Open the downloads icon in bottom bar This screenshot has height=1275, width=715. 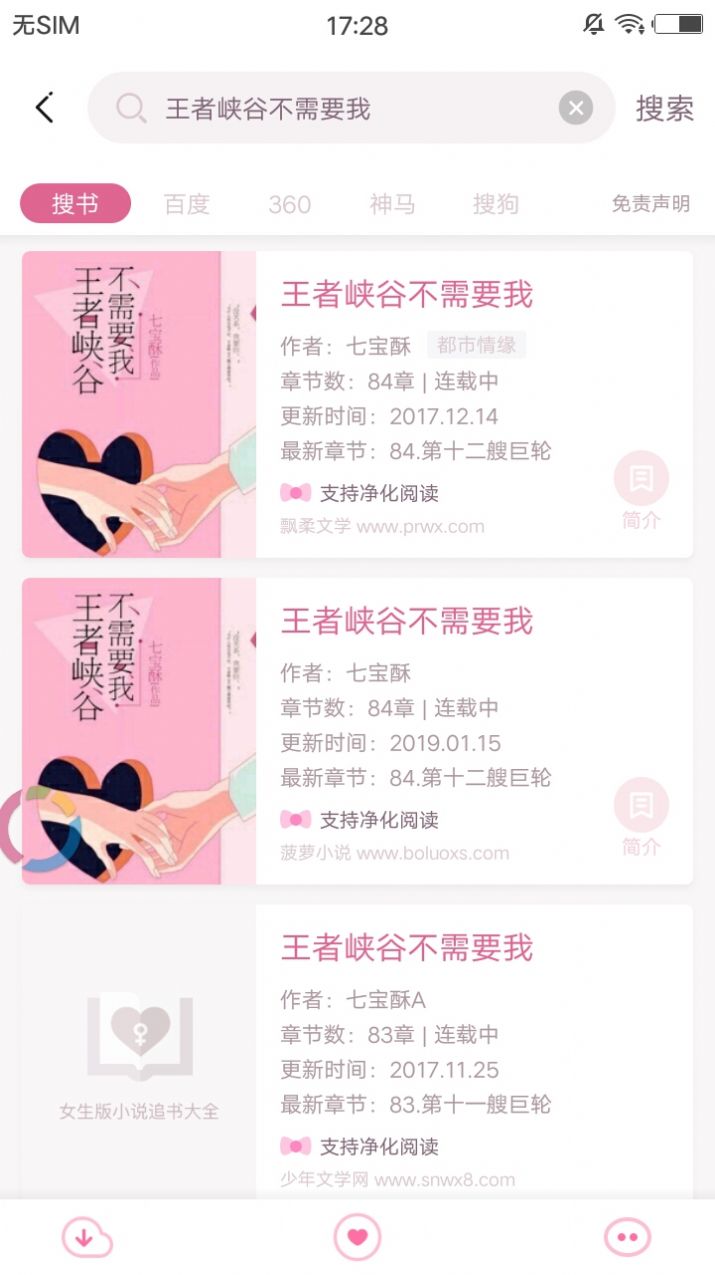pos(87,1238)
